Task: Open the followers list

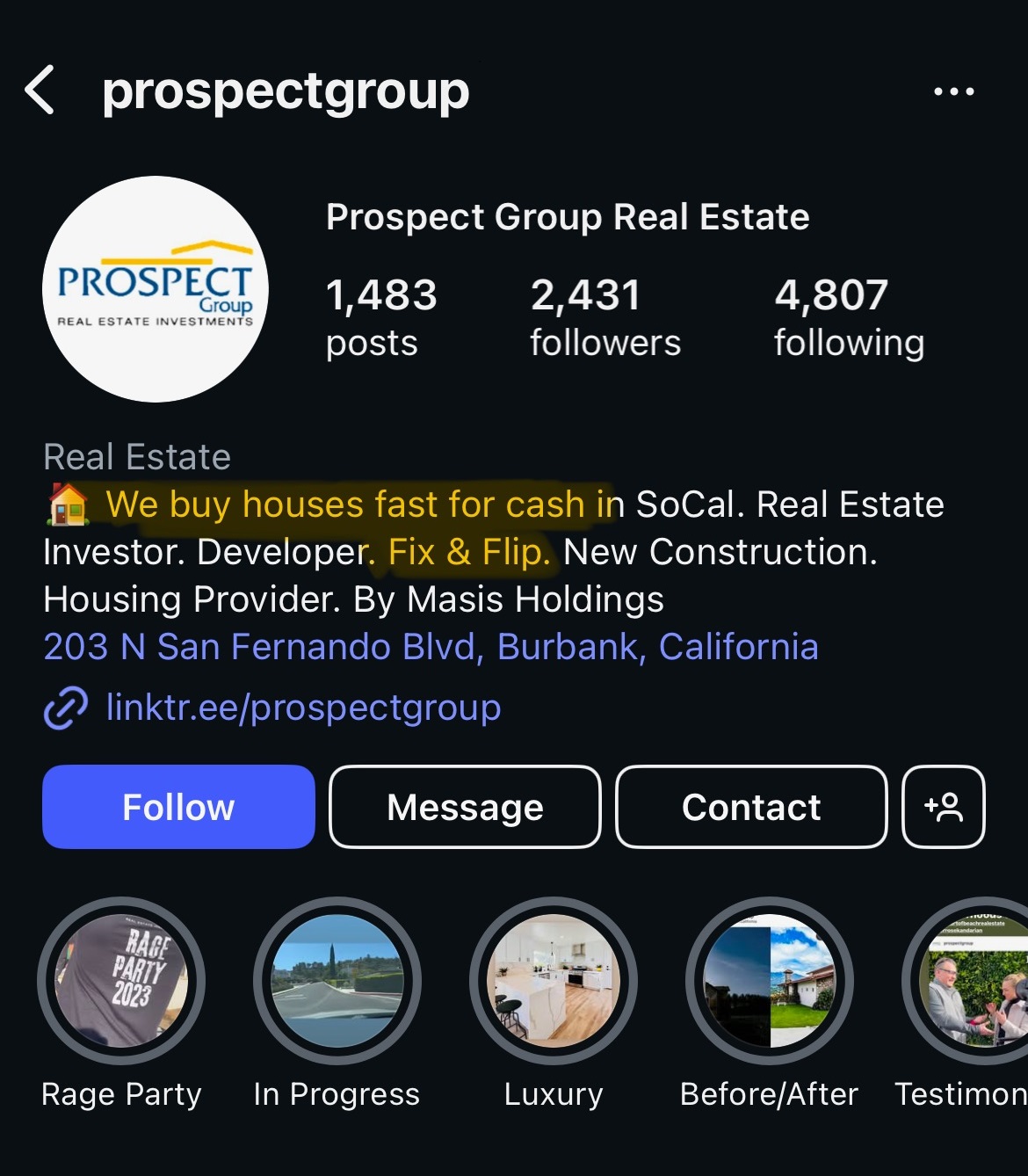Action: pyautogui.click(x=604, y=317)
